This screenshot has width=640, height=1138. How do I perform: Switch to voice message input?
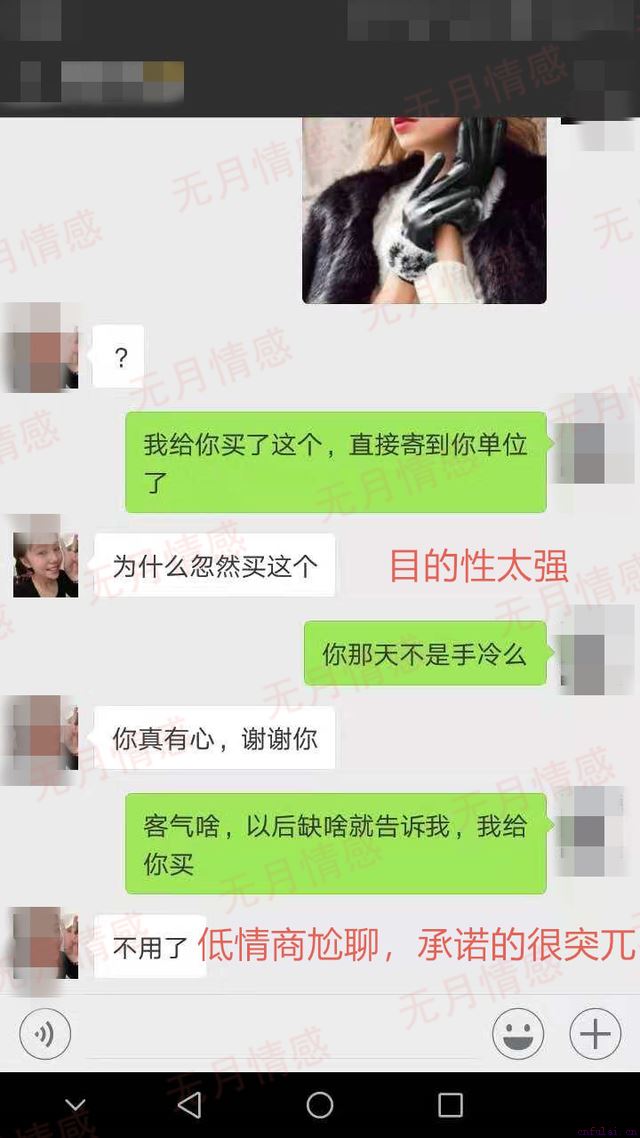[45, 1034]
